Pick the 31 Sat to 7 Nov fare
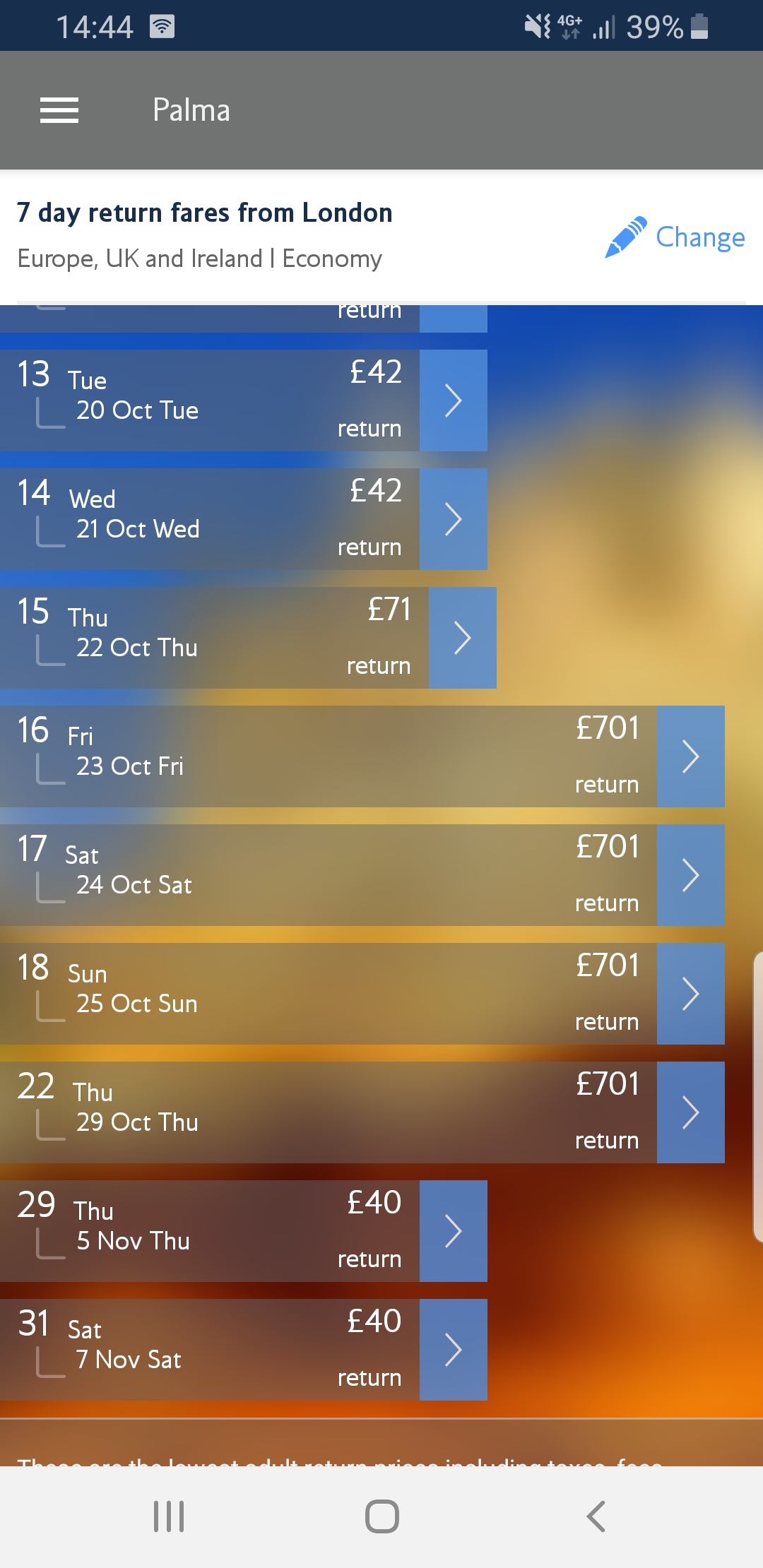Image resolution: width=763 pixels, height=1568 pixels. pyautogui.click(x=243, y=1350)
